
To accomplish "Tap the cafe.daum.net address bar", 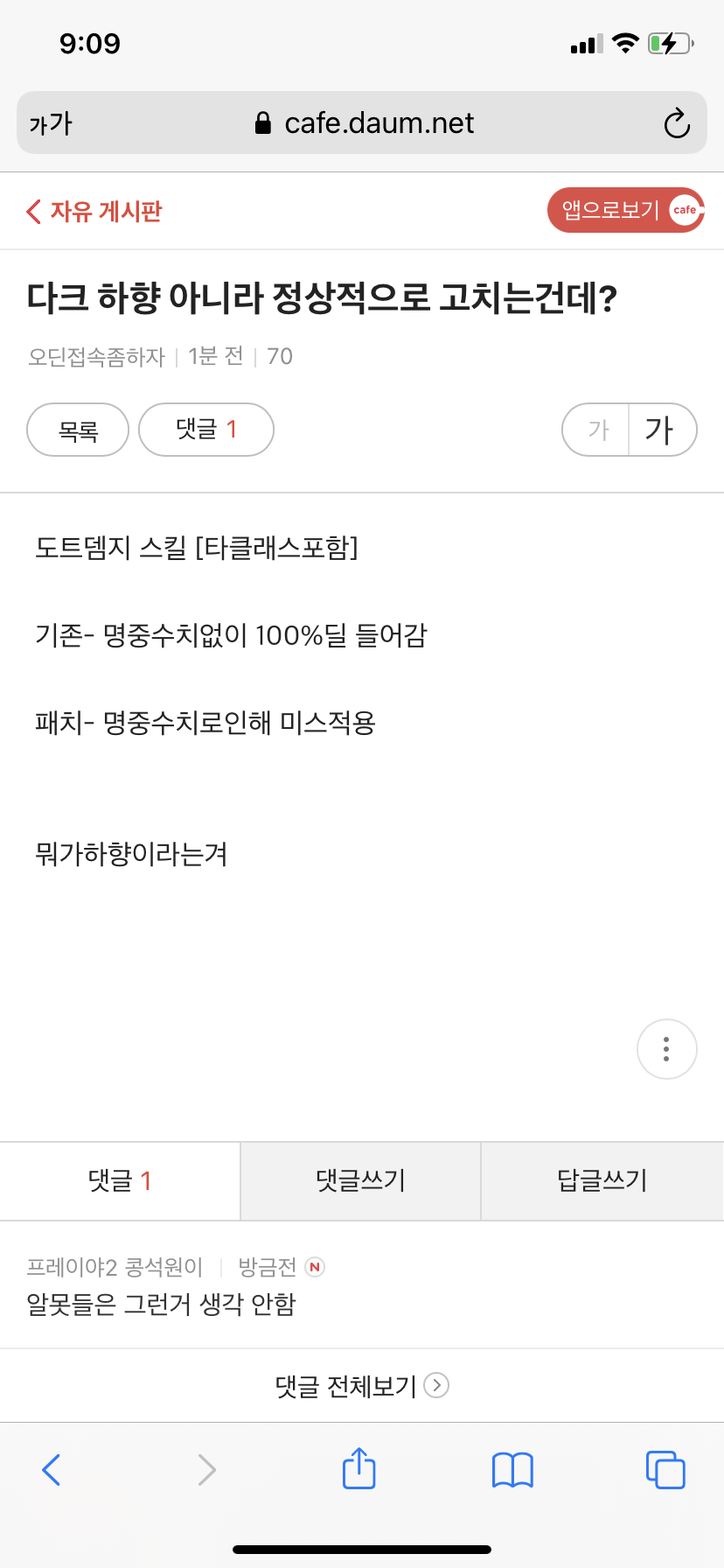I will pos(363,123).
